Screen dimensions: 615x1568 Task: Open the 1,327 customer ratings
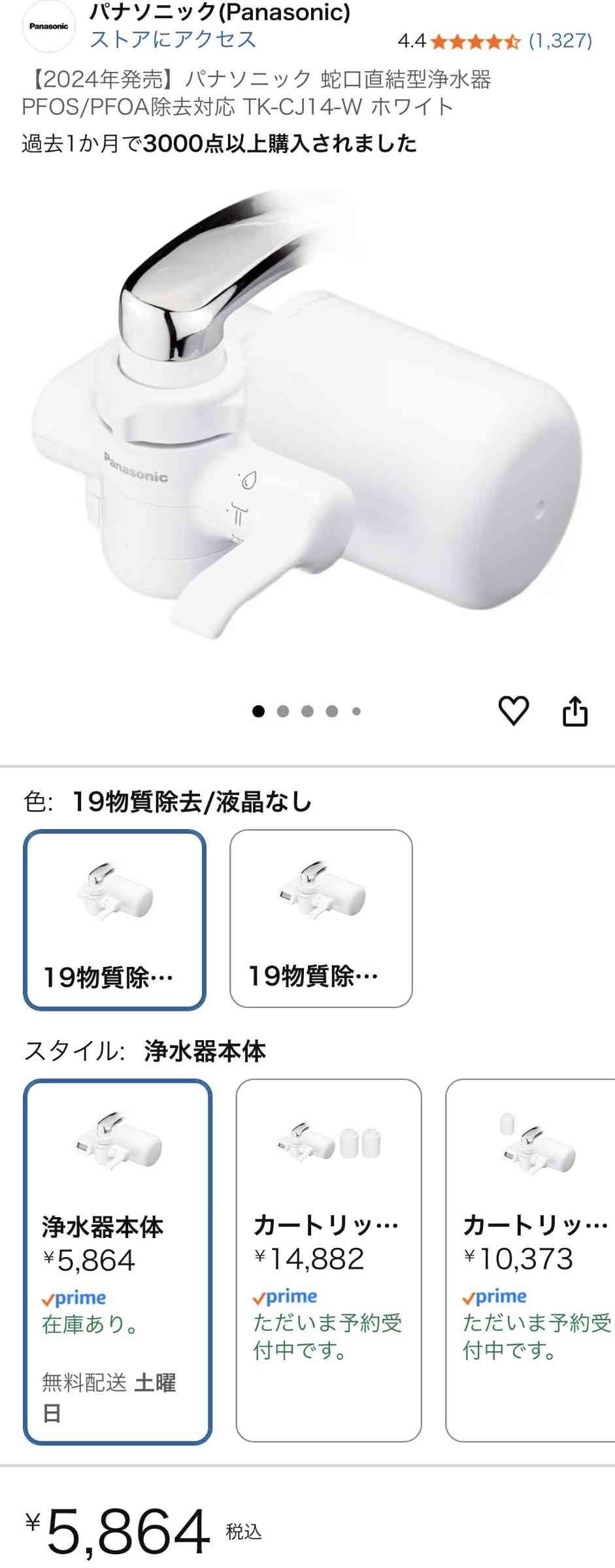560,41
